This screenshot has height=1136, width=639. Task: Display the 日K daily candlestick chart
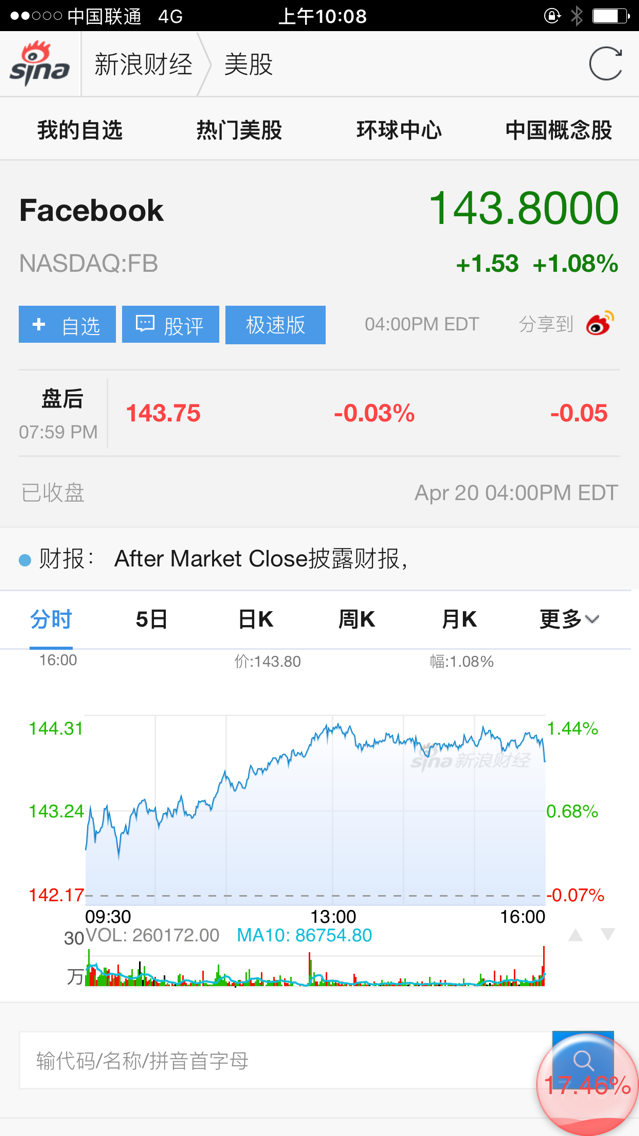point(255,620)
